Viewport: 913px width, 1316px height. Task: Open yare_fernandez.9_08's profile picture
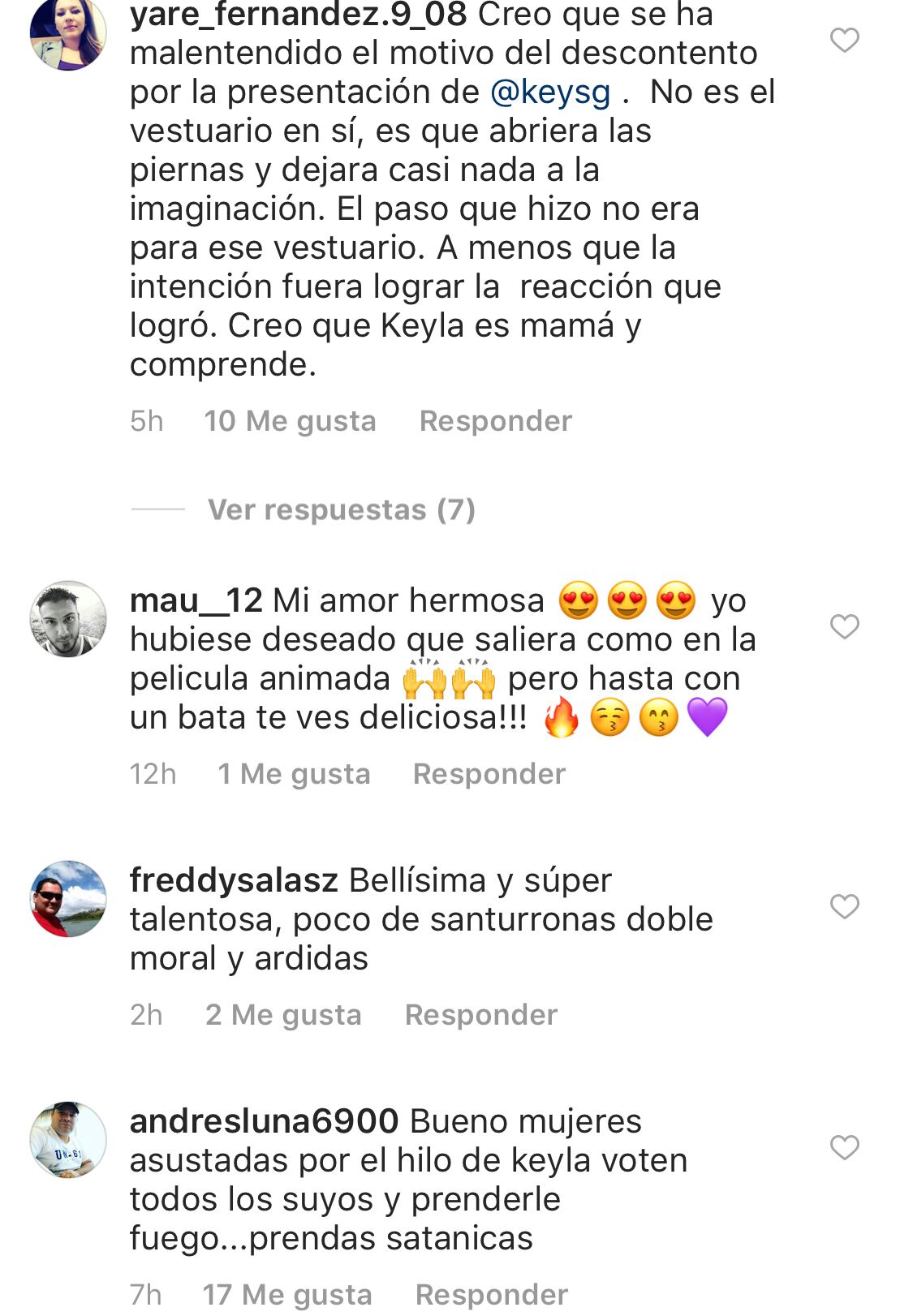tap(68, 32)
